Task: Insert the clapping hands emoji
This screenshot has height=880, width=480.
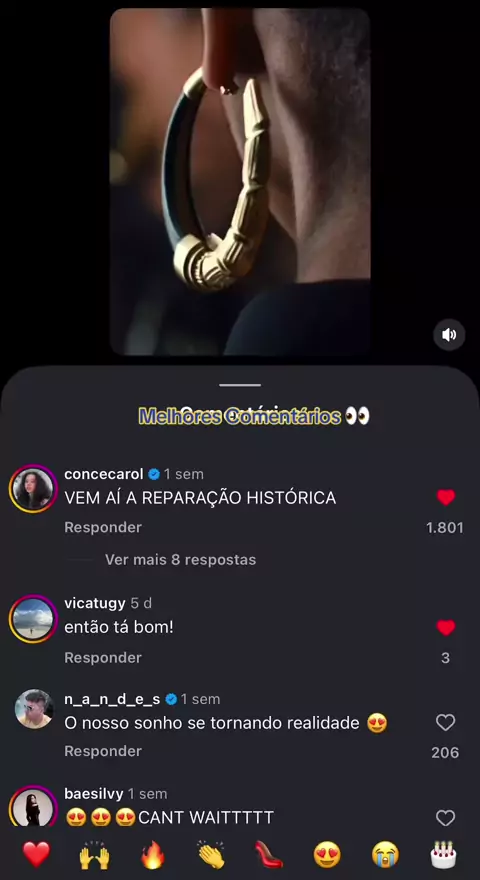Action: [x=211, y=855]
